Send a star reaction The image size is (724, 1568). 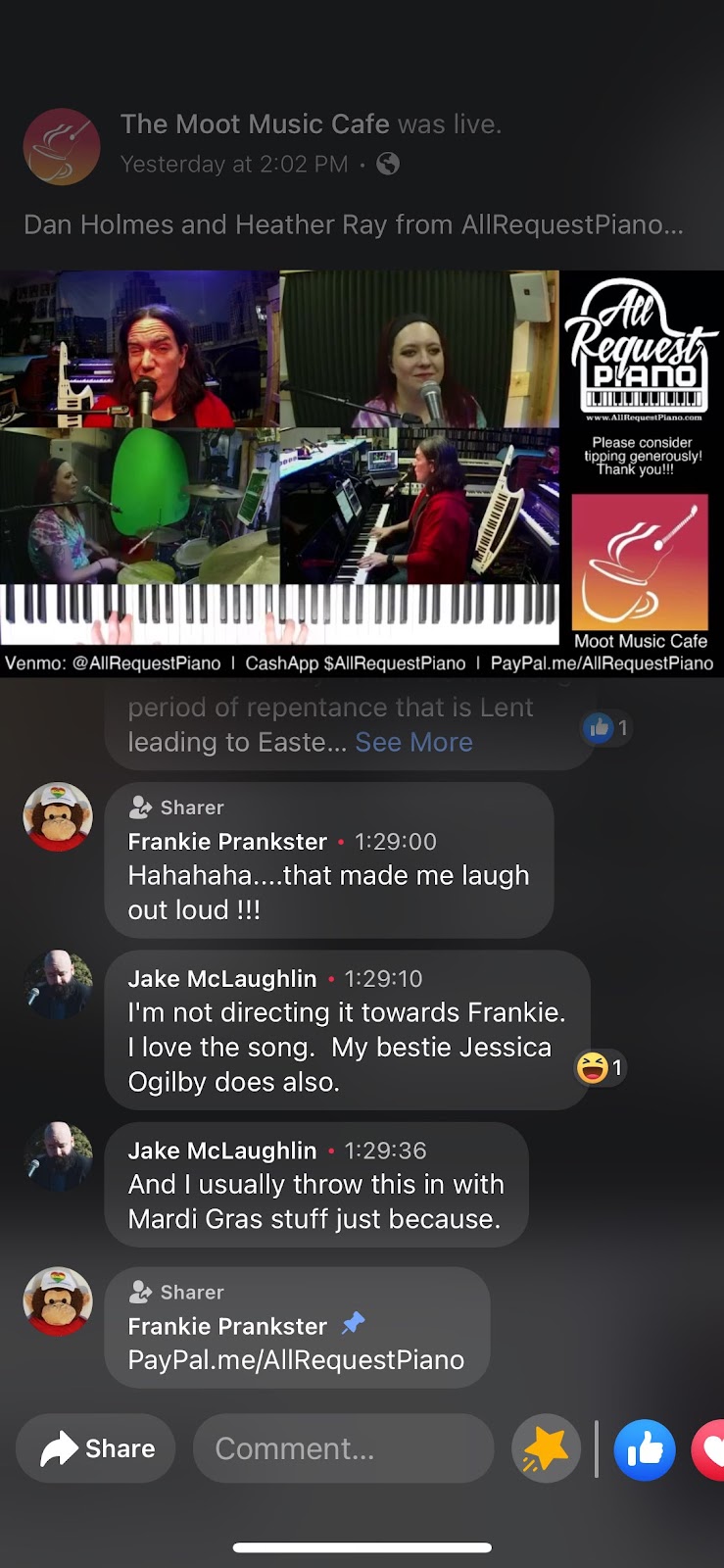tap(546, 1448)
